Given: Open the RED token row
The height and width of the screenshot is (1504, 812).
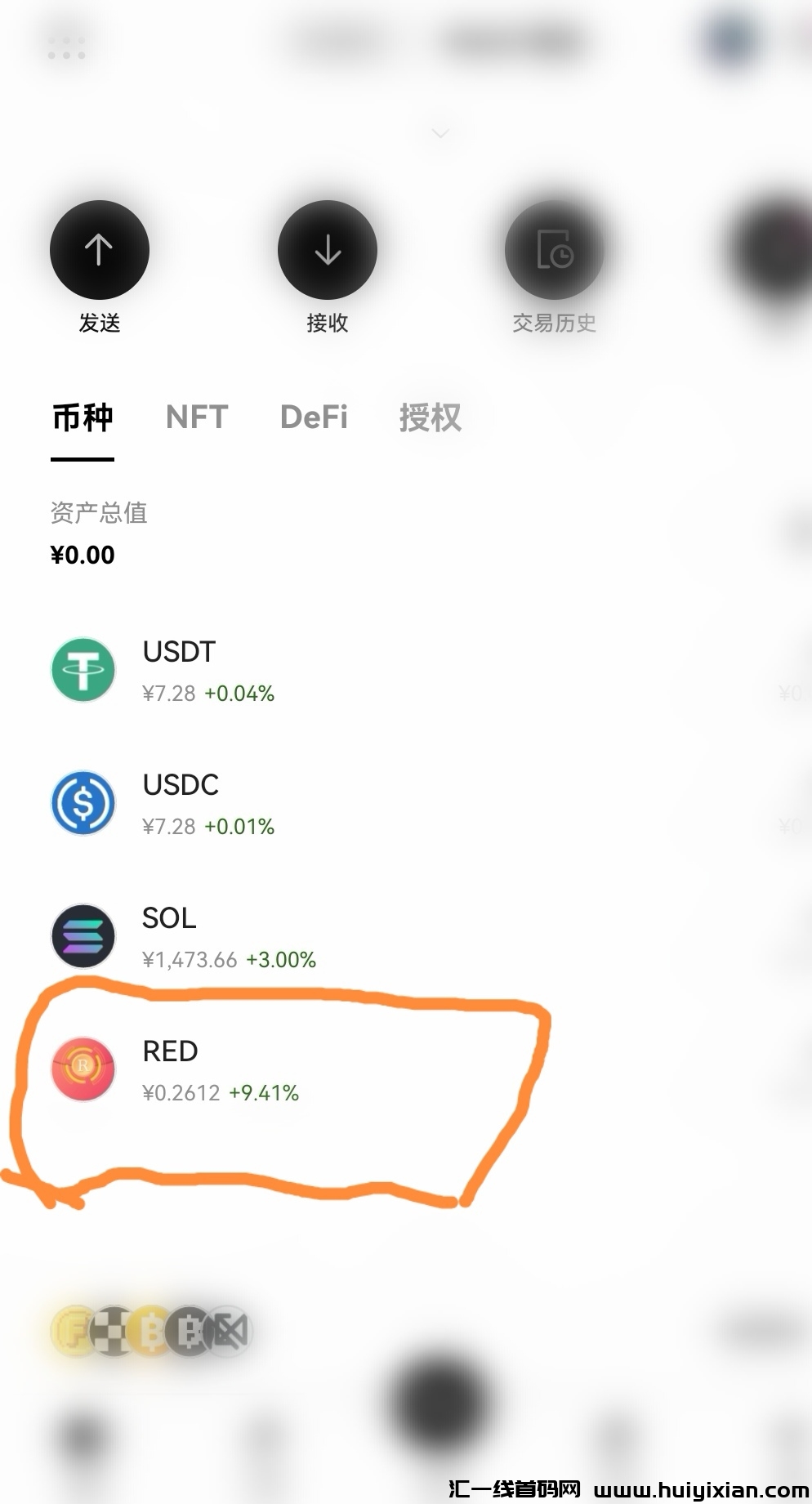Looking at the screenshot, I should click(406, 1070).
